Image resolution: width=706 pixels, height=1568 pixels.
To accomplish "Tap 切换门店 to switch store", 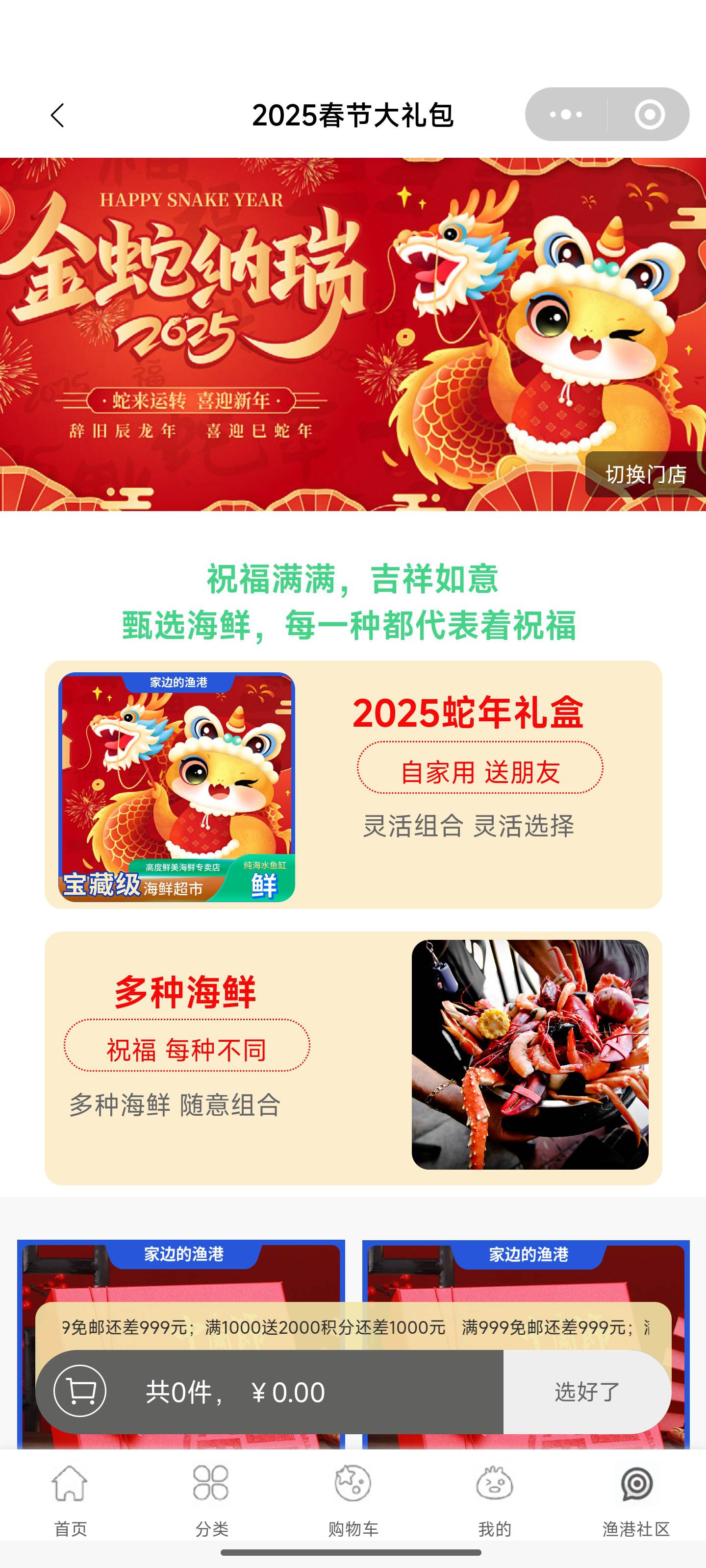I will tap(646, 474).
